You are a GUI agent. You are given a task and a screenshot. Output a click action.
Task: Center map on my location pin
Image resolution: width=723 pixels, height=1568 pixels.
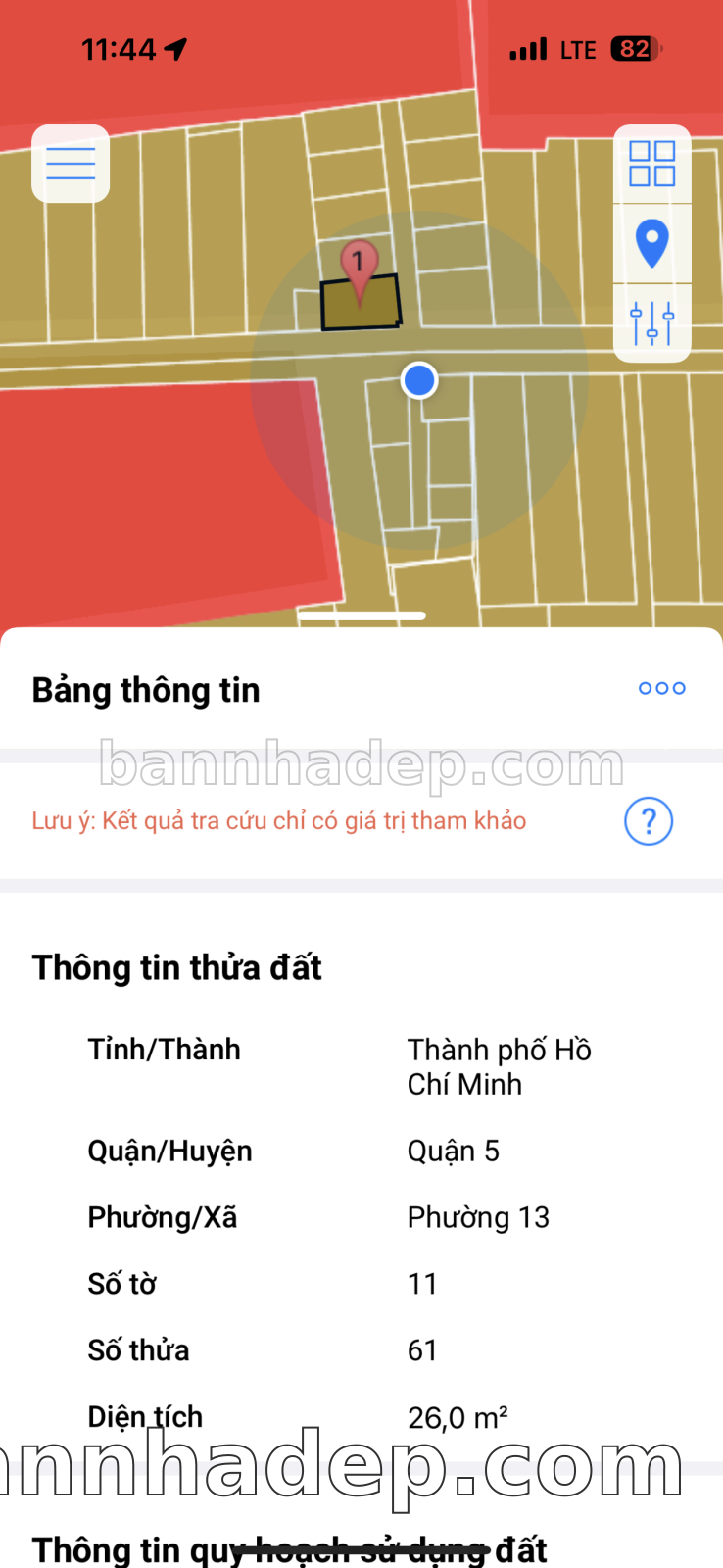[651, 244]
